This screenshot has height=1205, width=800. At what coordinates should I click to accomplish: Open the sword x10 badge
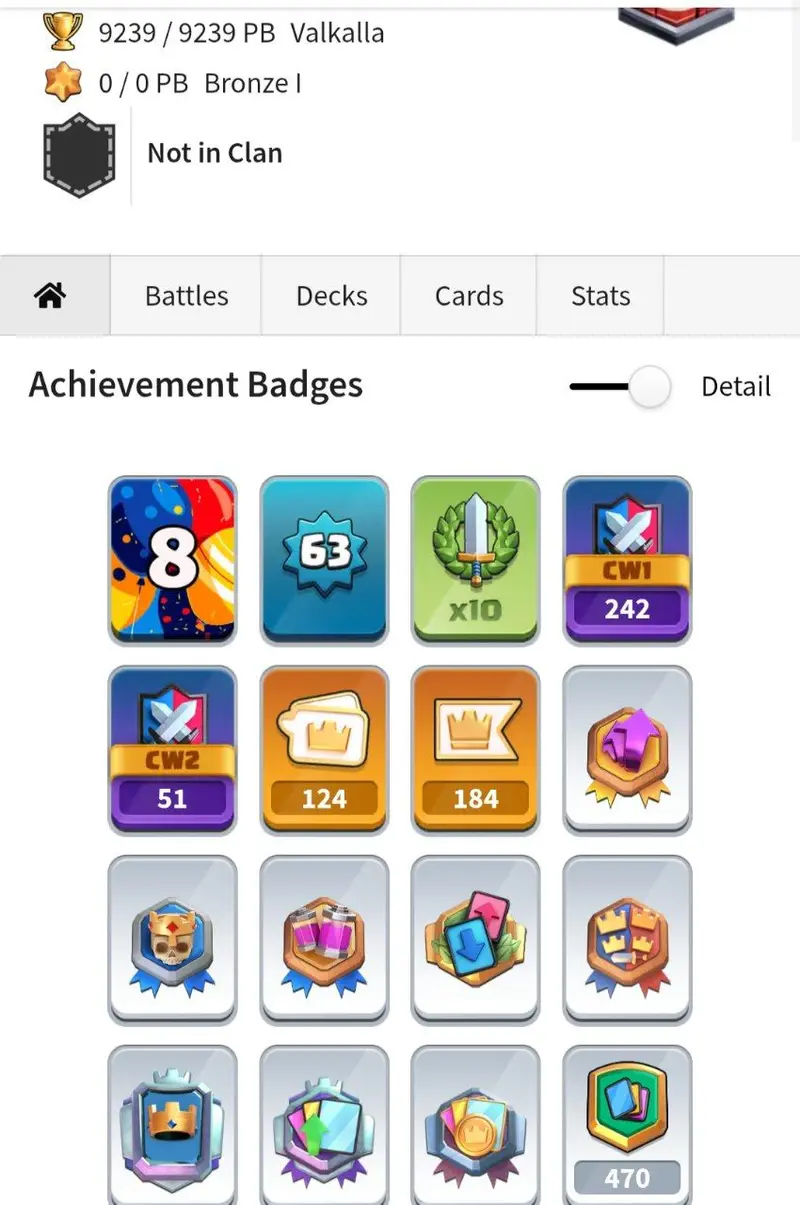[x=475, y=560]
